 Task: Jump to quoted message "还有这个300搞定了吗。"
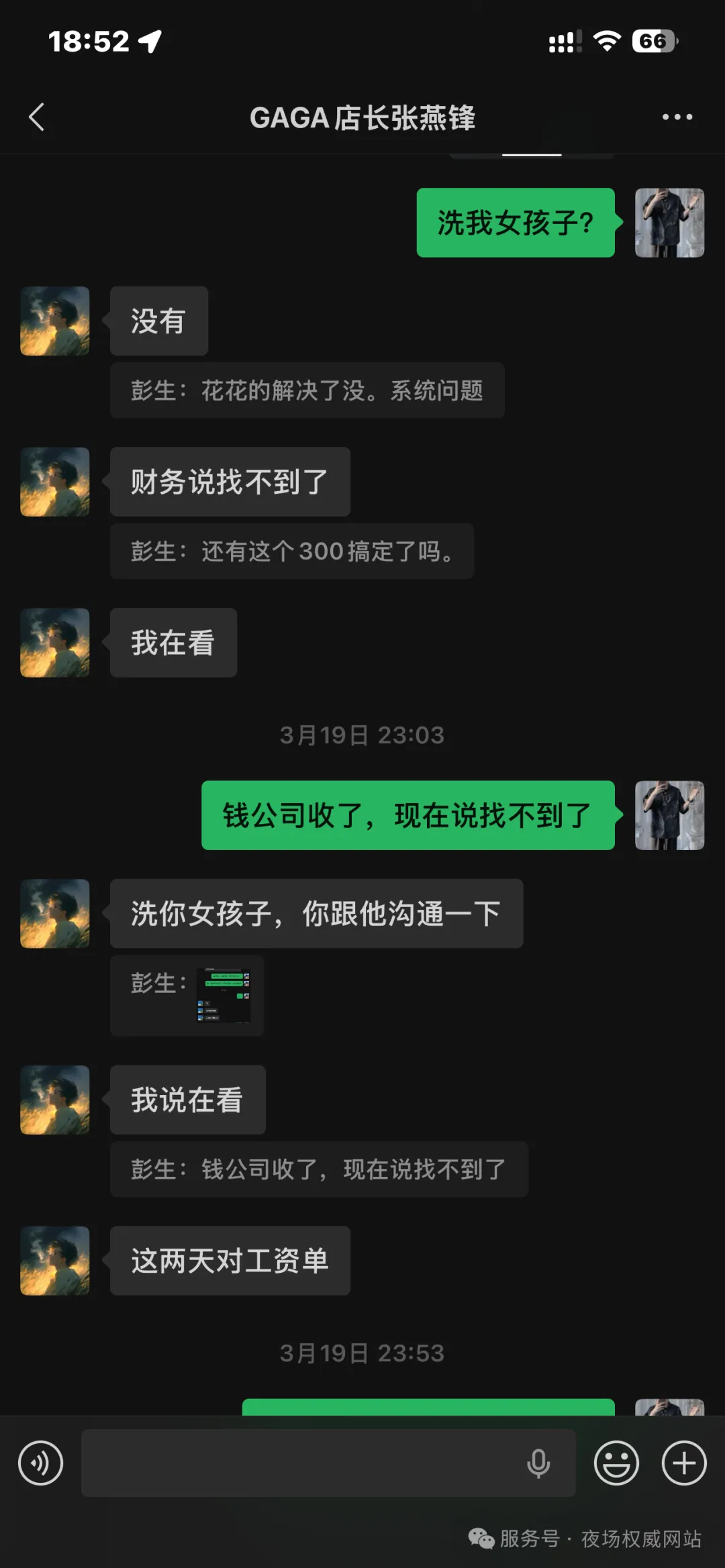(x=292, y=552)
